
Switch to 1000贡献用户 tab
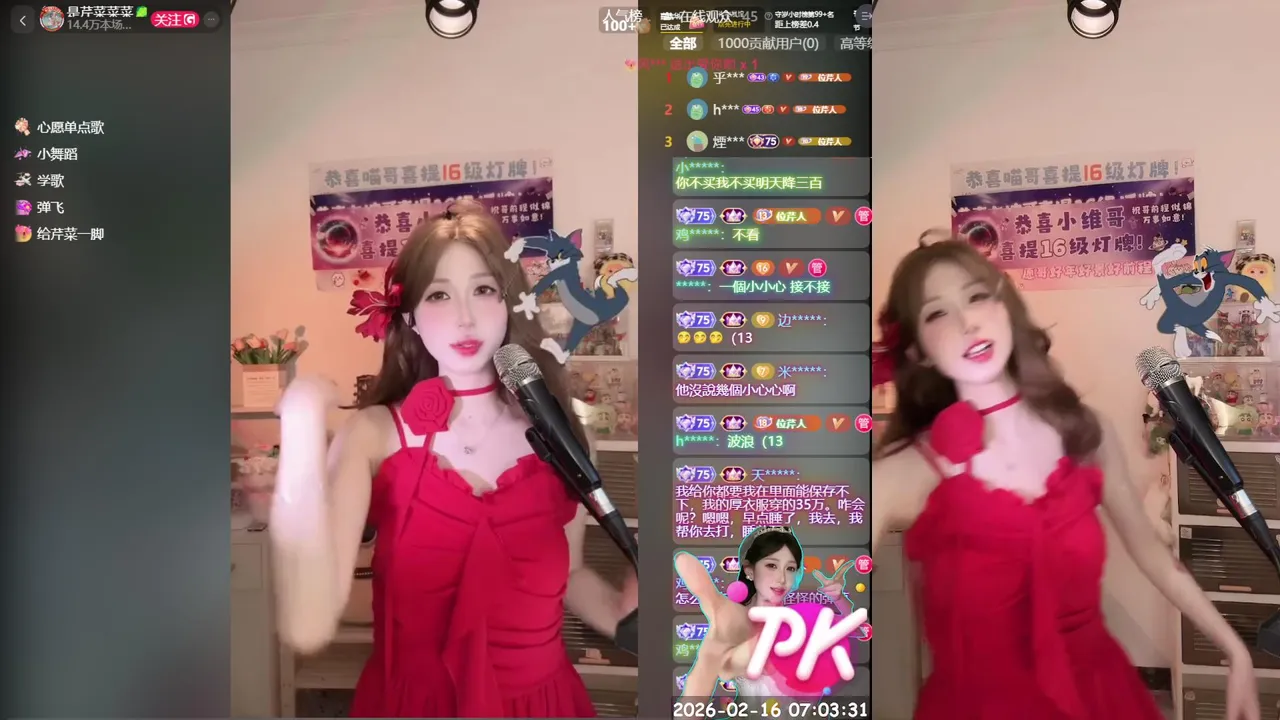[x=768, y=43]
